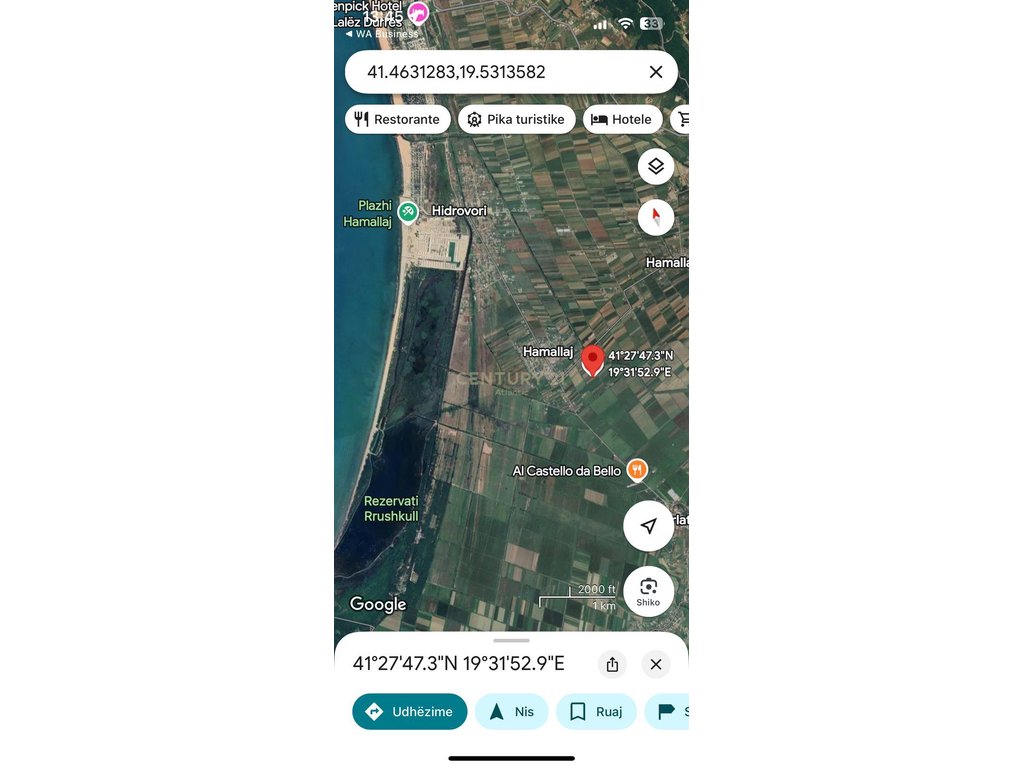The image size is (1024, 768).
Task: Save the place with Ruaj
Action: [595, 712]
